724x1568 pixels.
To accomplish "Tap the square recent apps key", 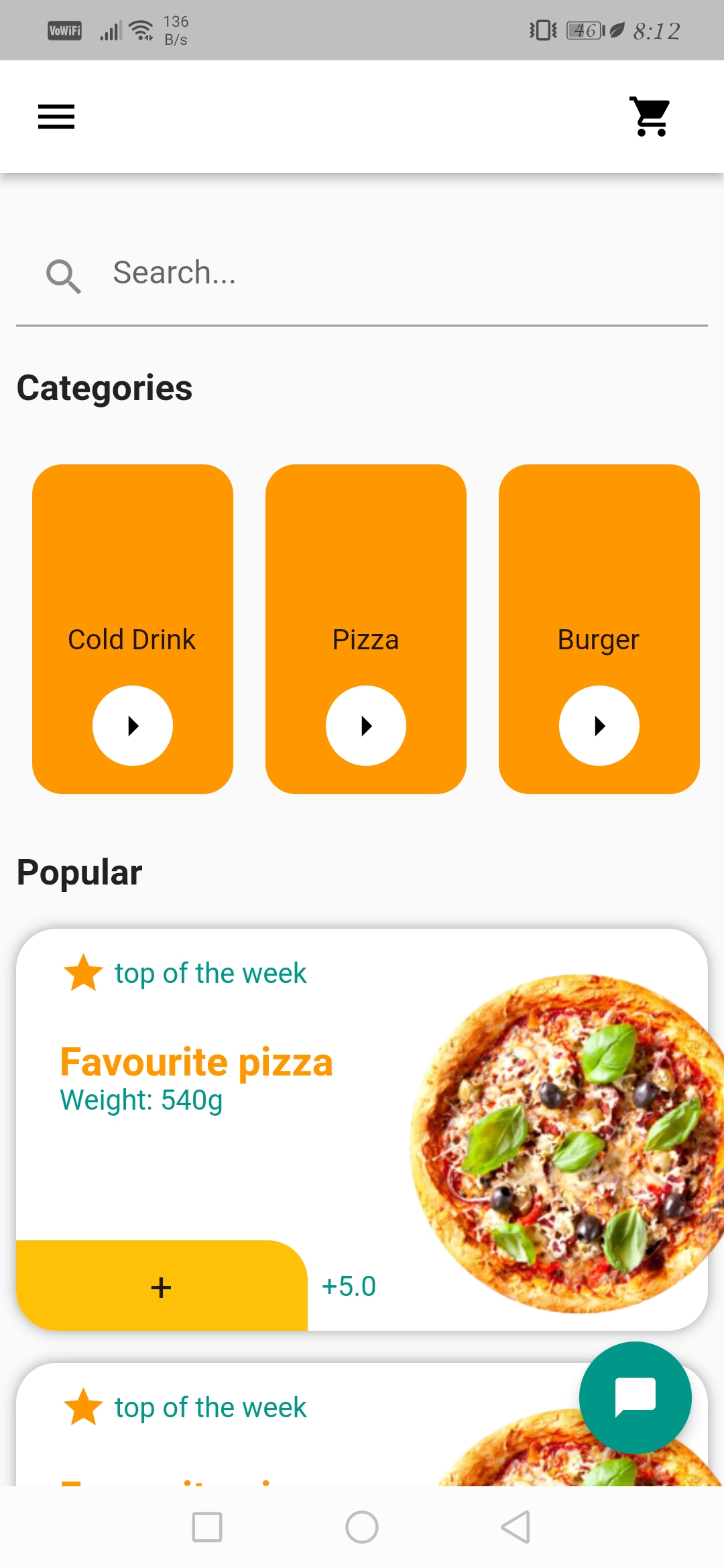I will 207,1528.
